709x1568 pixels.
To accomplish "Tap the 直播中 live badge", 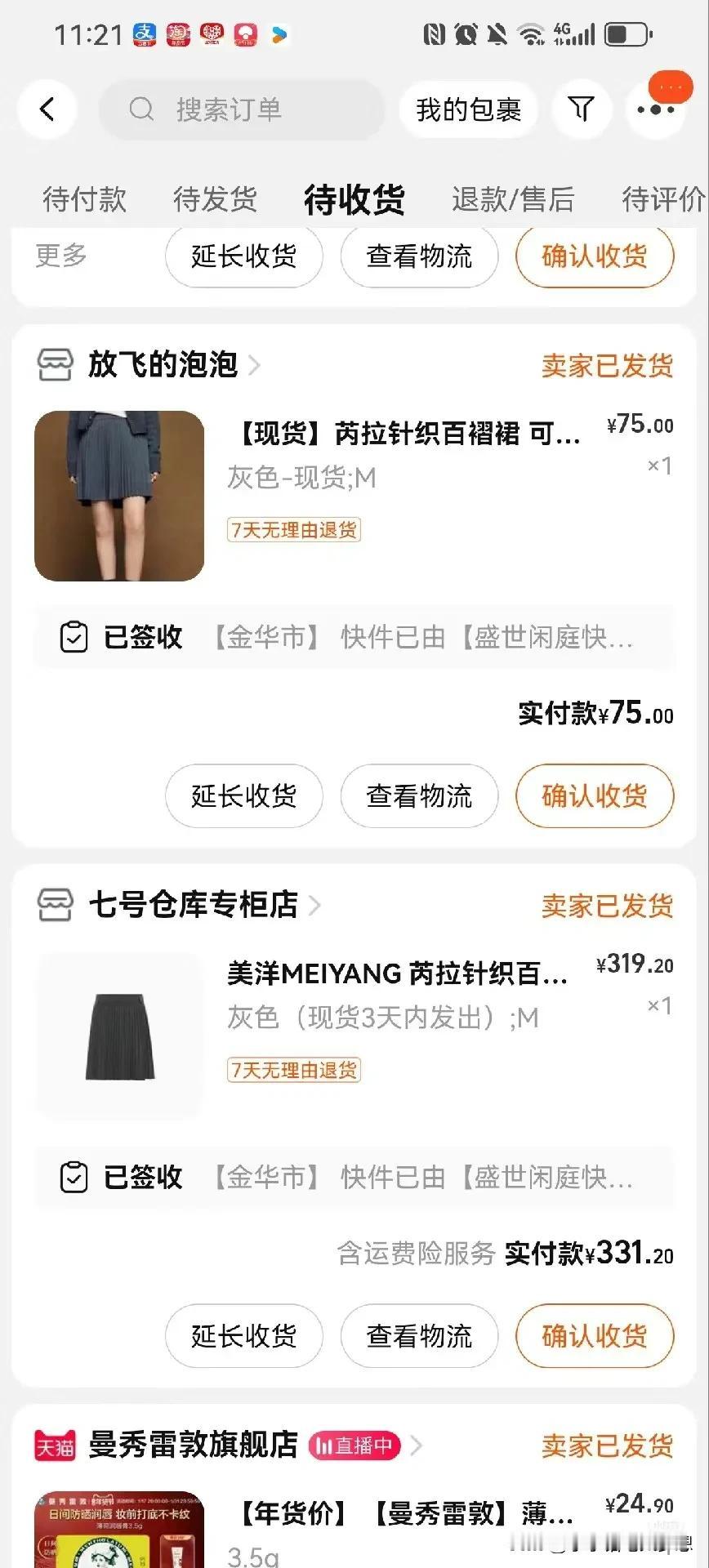I will click(x=355, y=1445).
